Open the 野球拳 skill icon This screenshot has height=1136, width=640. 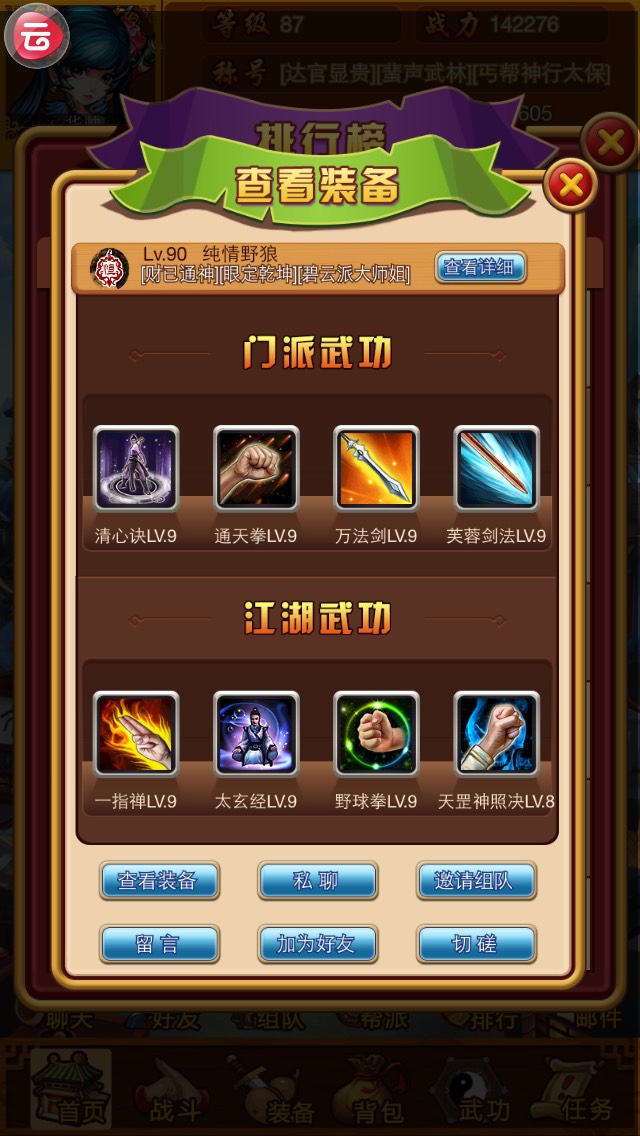[x=376, y=733]
